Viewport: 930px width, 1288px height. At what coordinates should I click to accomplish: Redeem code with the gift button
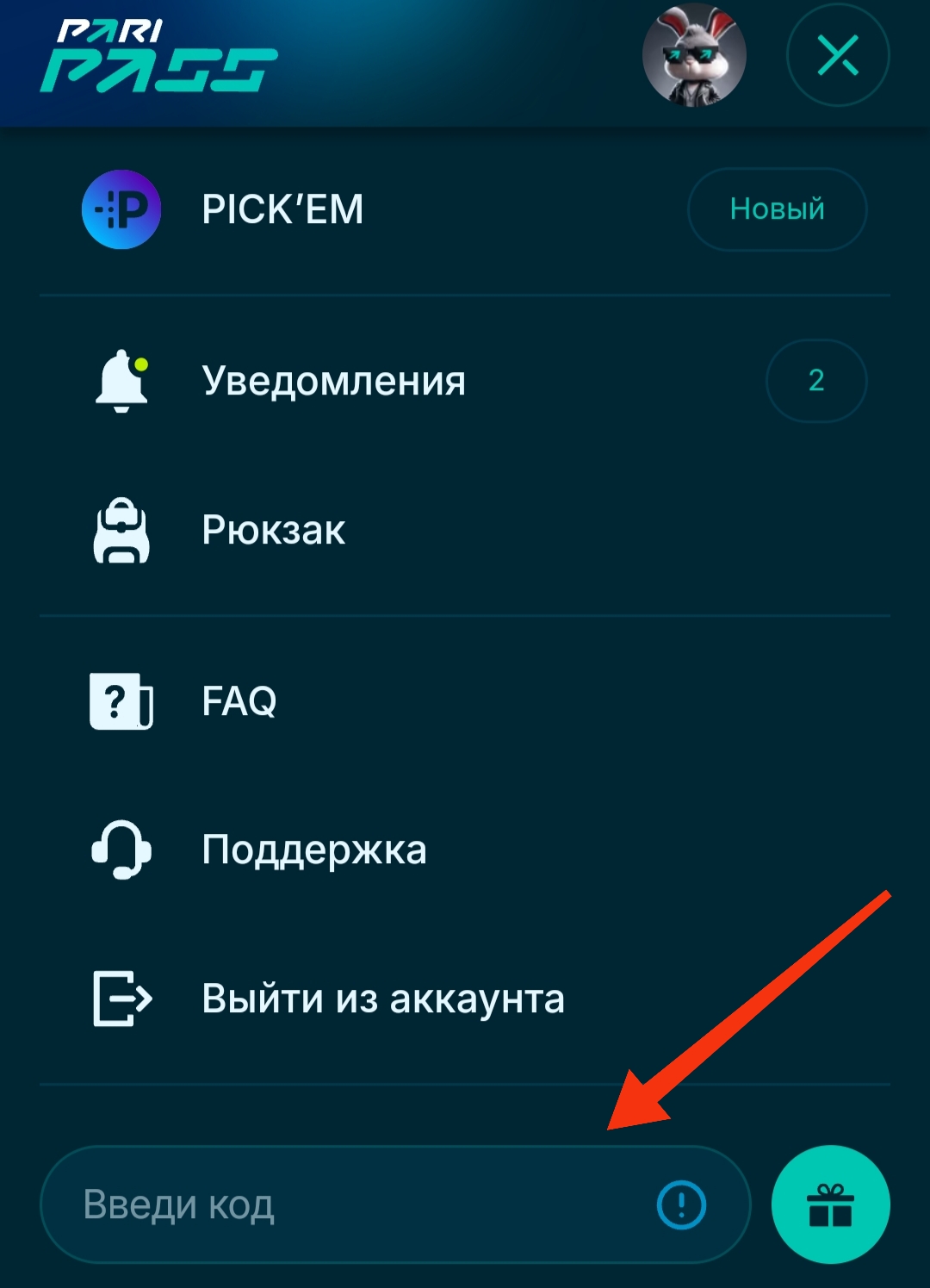tap(830, 1204)
